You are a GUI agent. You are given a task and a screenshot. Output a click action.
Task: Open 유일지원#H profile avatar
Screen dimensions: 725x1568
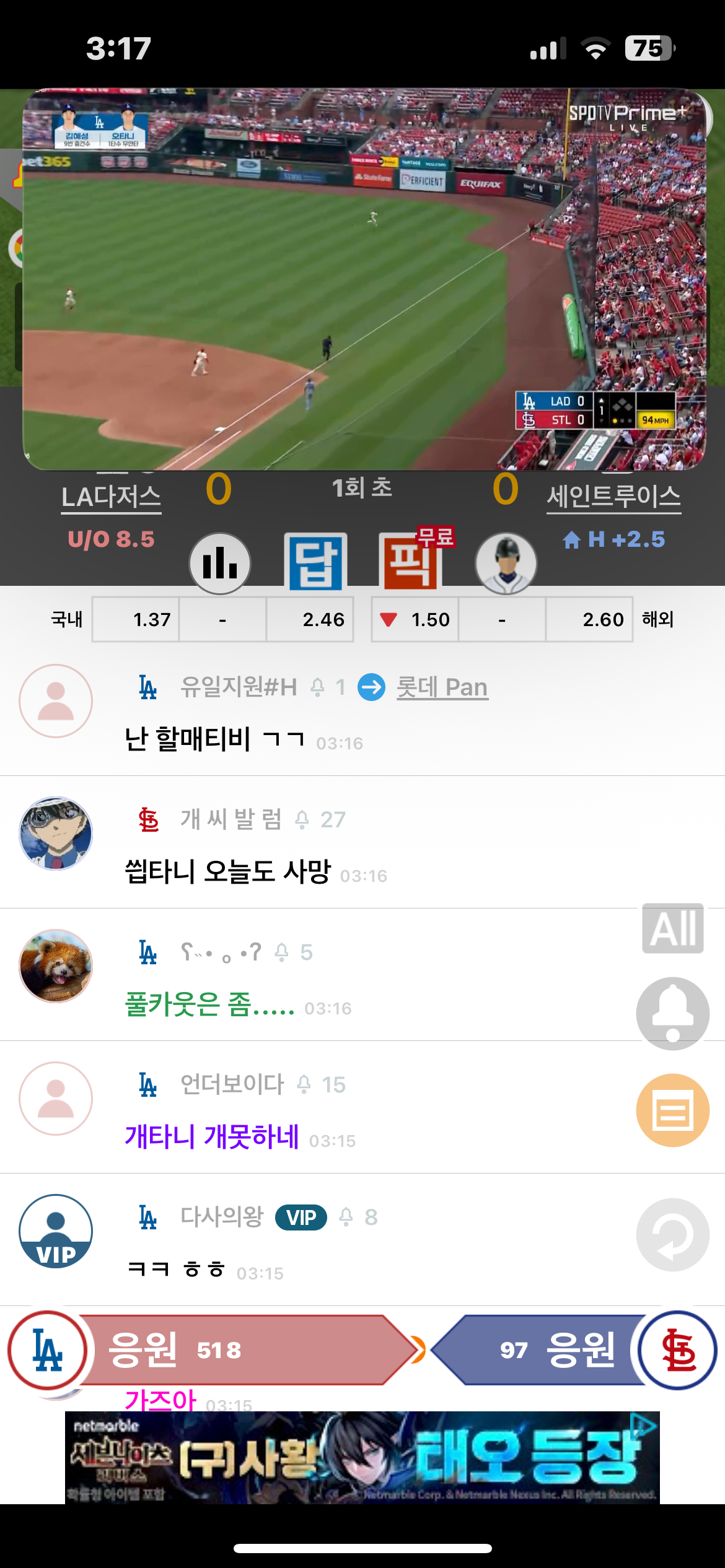(x=56, y=701)
